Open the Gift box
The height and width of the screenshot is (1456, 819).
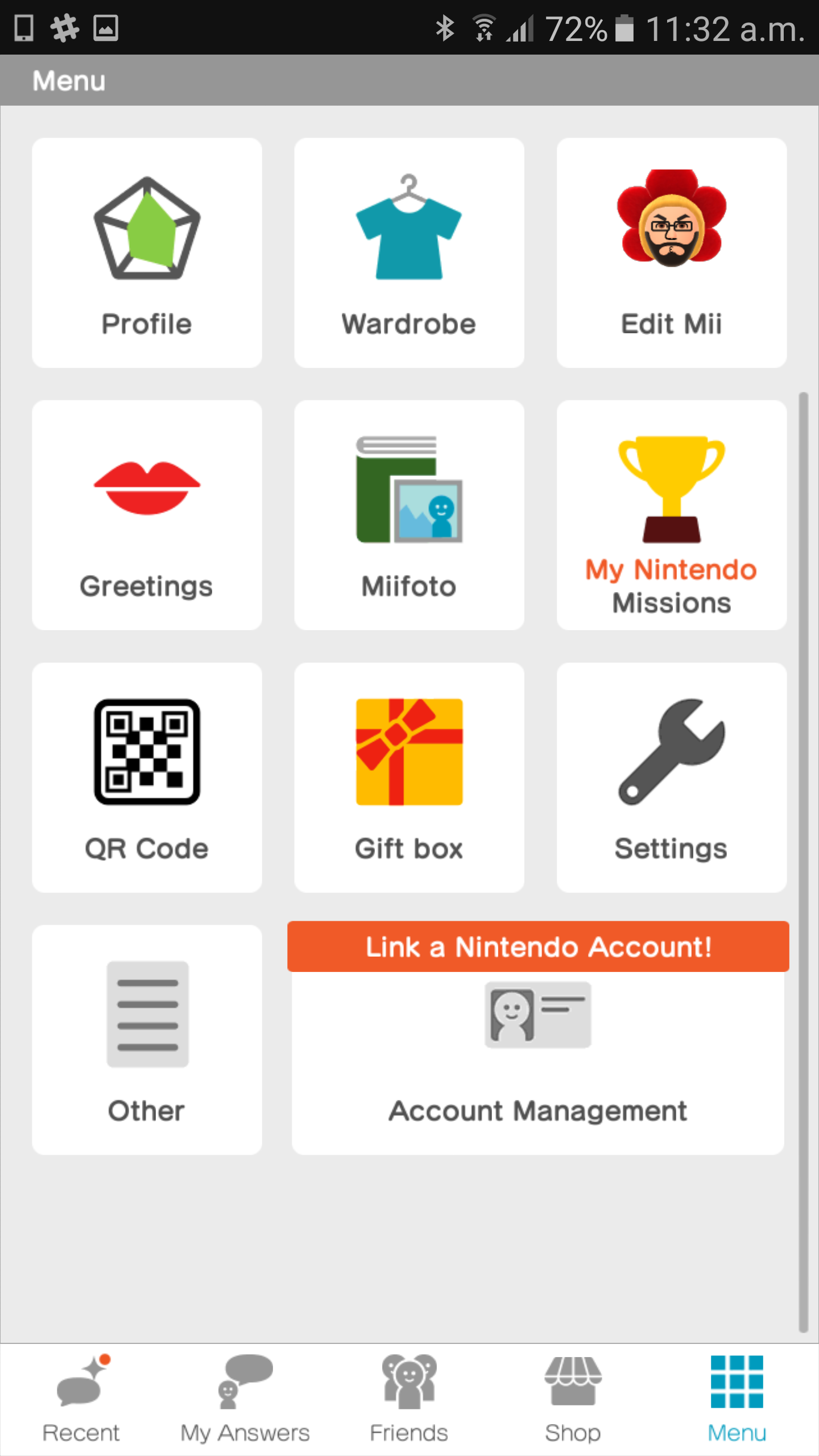point(409,777)
